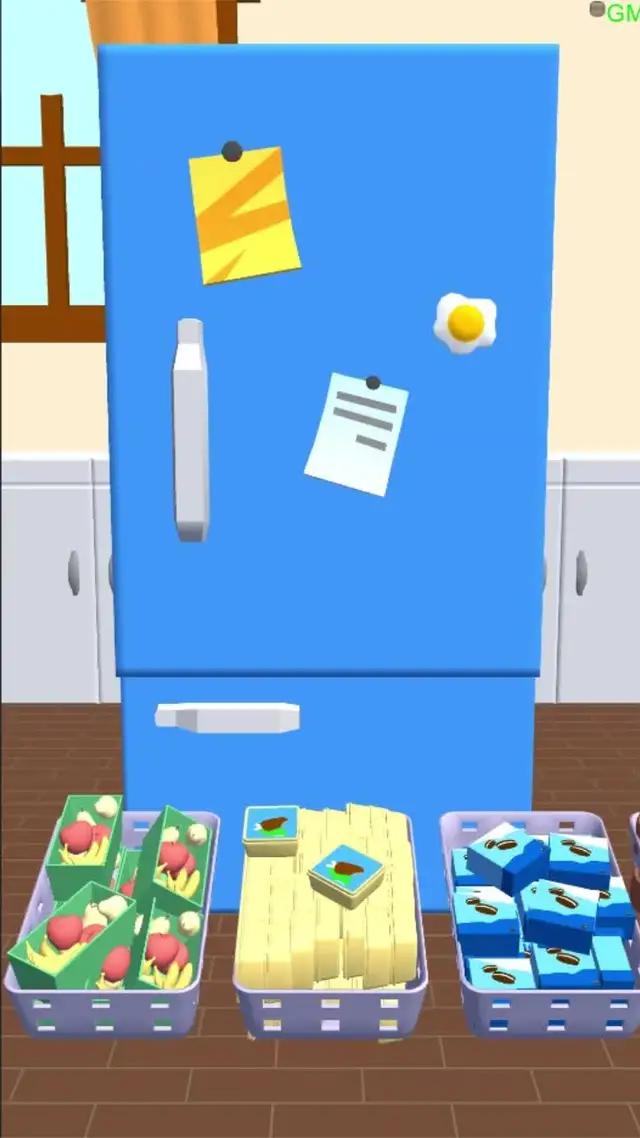Image resolution: width=640 pixels, height=1138 pixels.
Task: Select the basket of blue milk cartons
Action: click(x=541, y=915)
